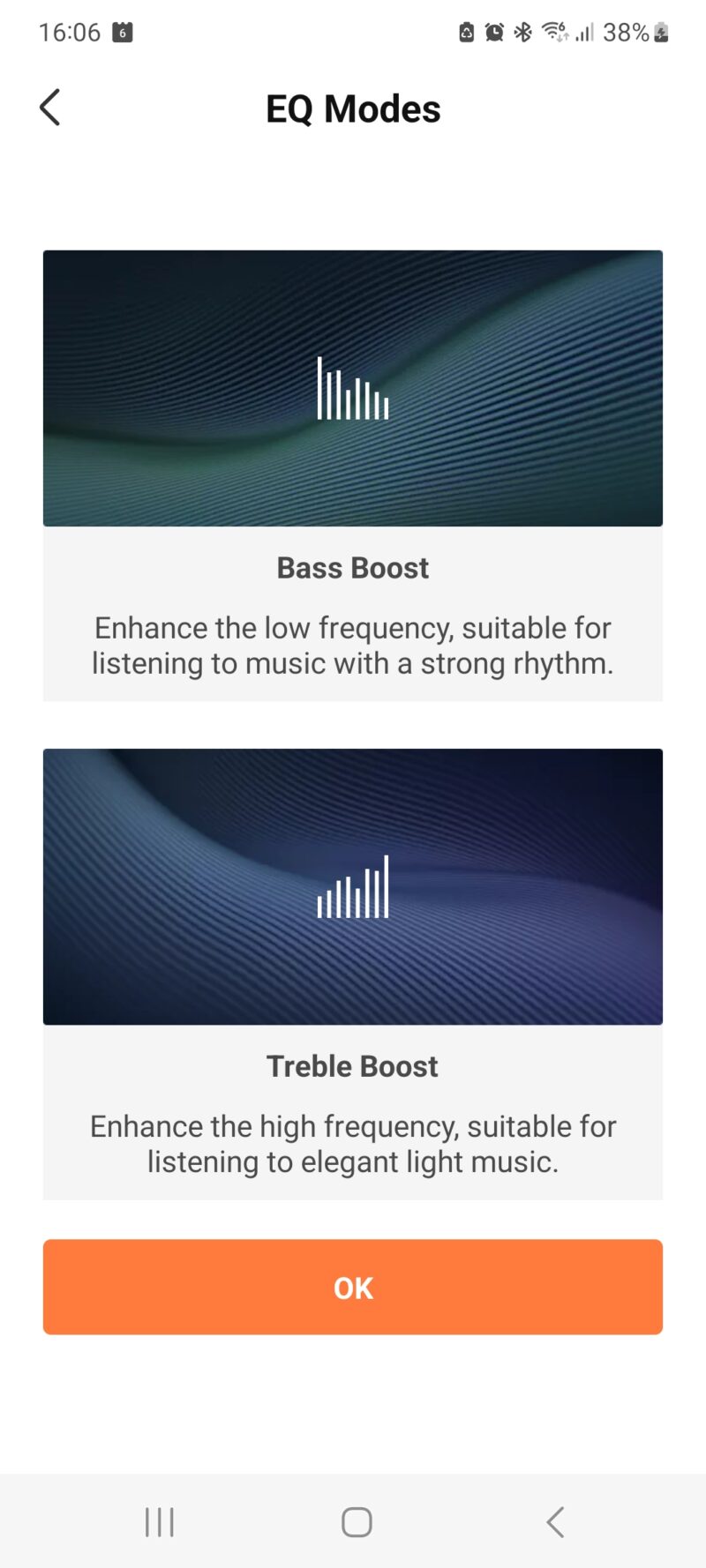Open recent apps from navigation bar

click(x=160, y=1521)
